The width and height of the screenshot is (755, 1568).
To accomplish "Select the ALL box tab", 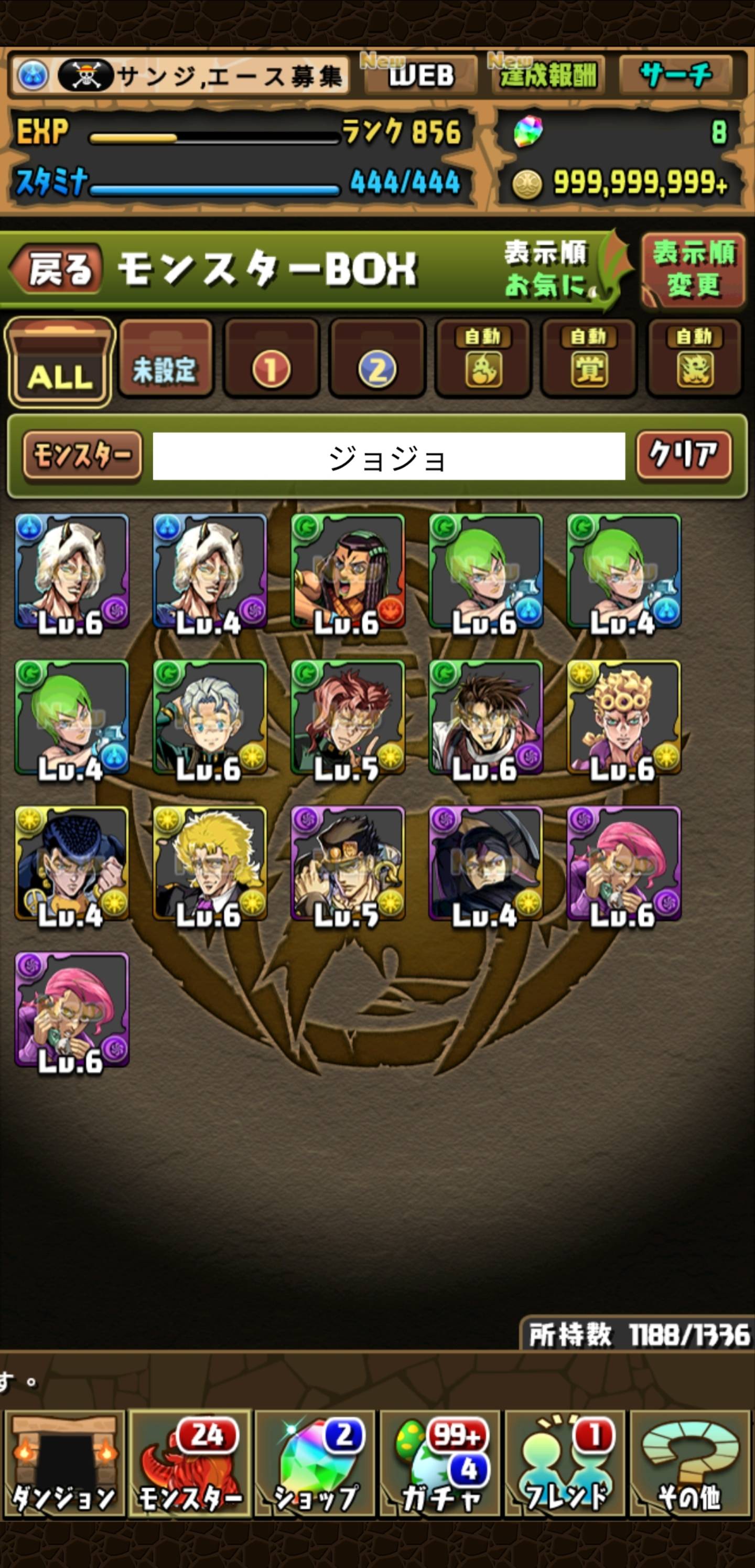I will click(60, 363).
